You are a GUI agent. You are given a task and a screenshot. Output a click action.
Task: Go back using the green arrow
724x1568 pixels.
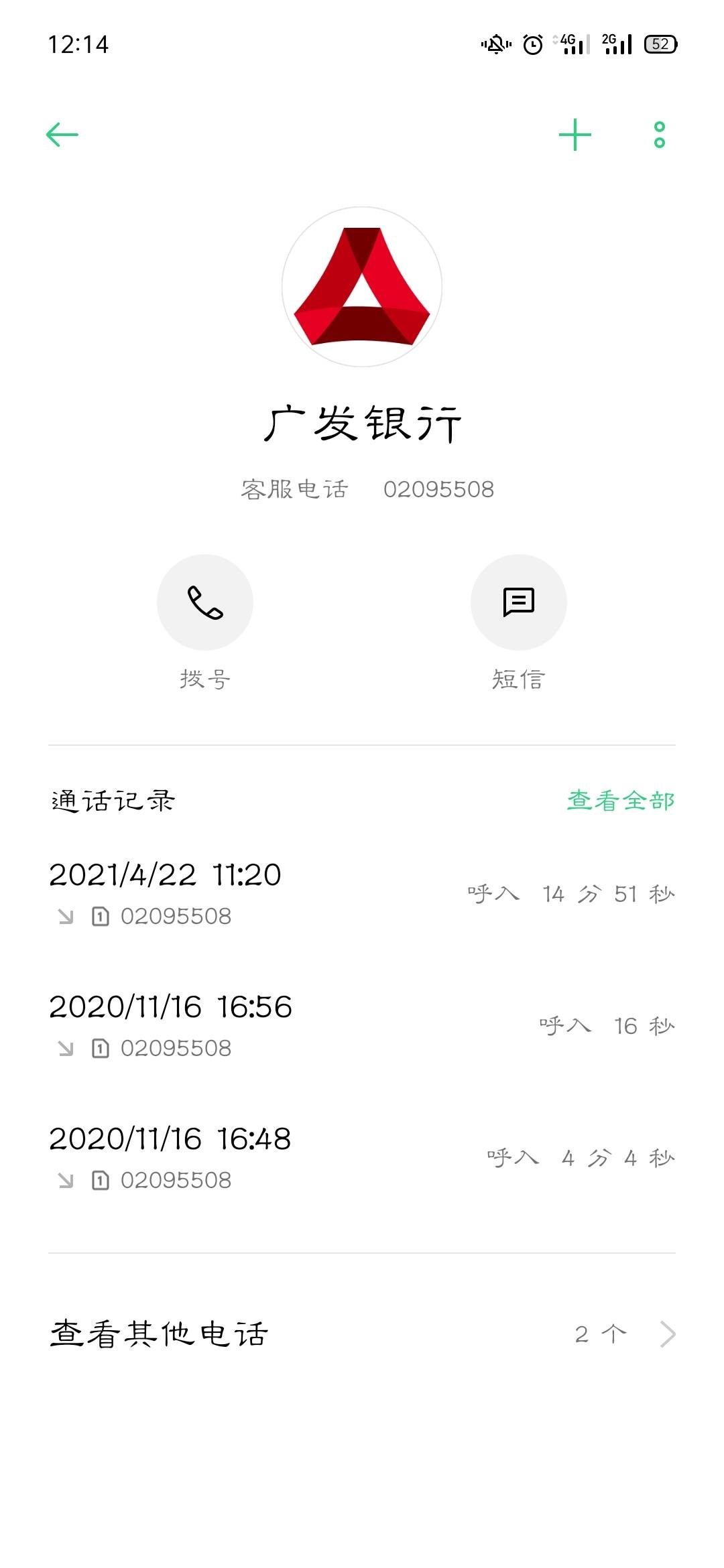[x=62, y=135]
